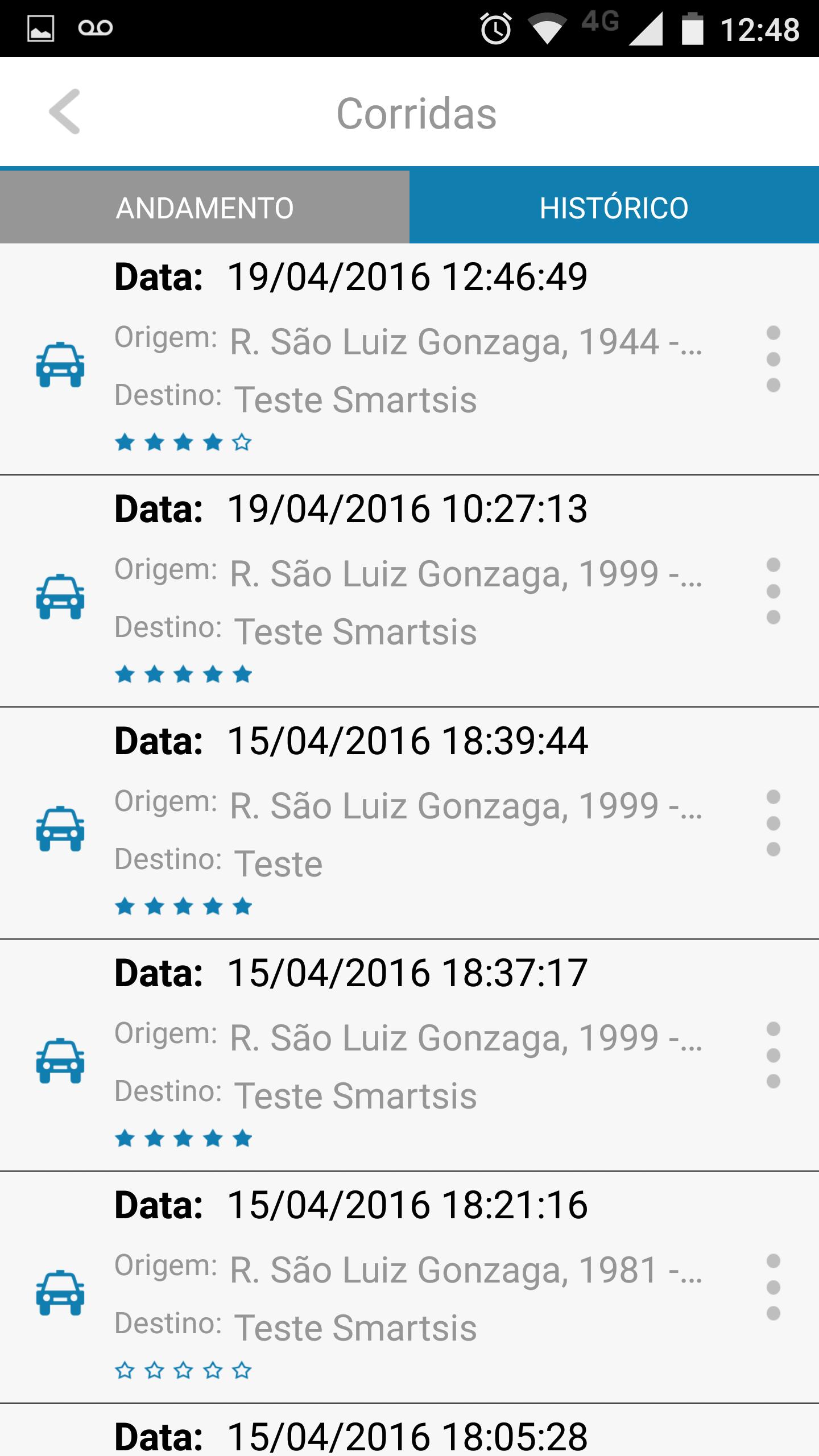
Task: Go back using the header arrow
Action: pyautogui.click(x=64, y=112)
